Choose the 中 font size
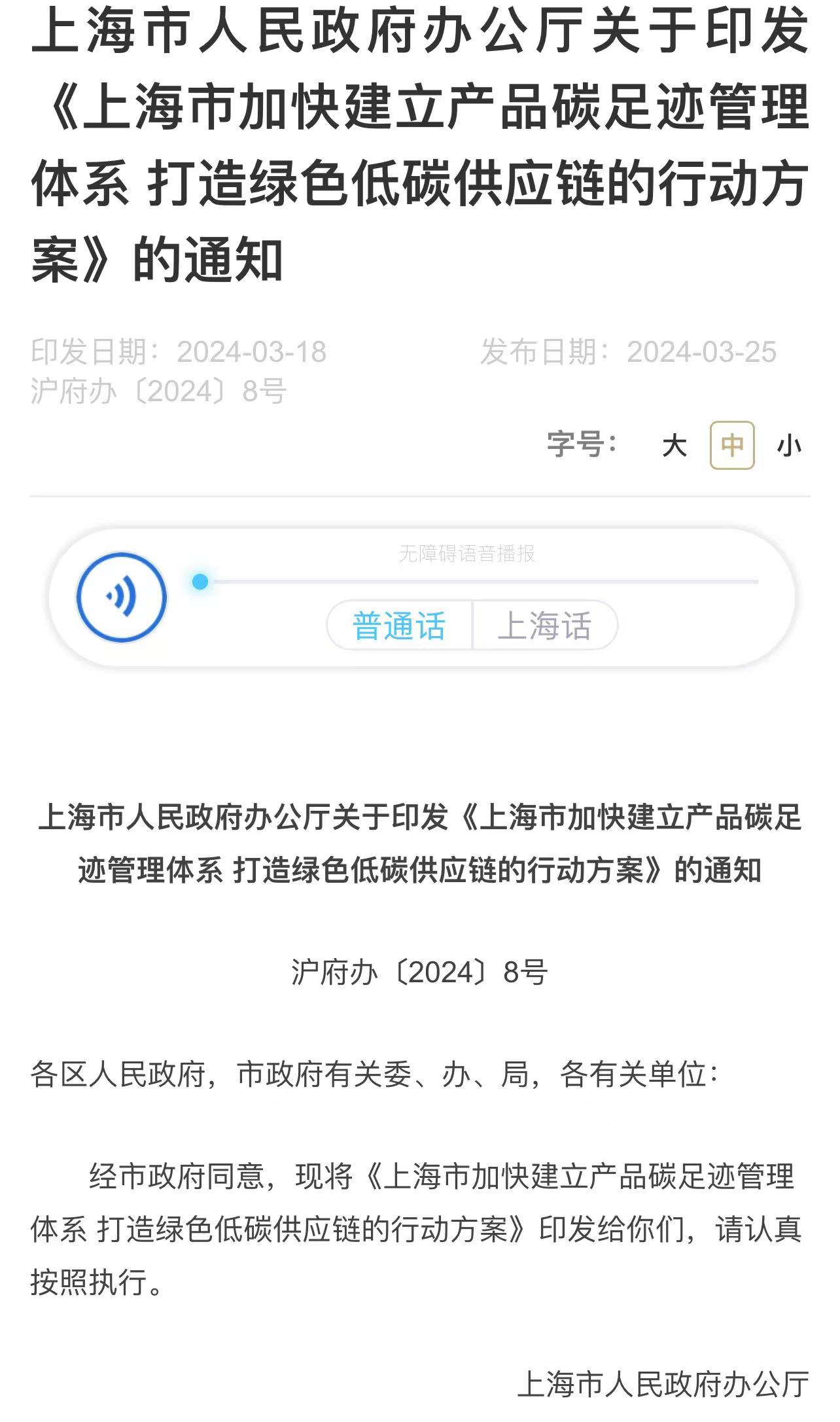 pyautogui.click(x=732, y=446)
